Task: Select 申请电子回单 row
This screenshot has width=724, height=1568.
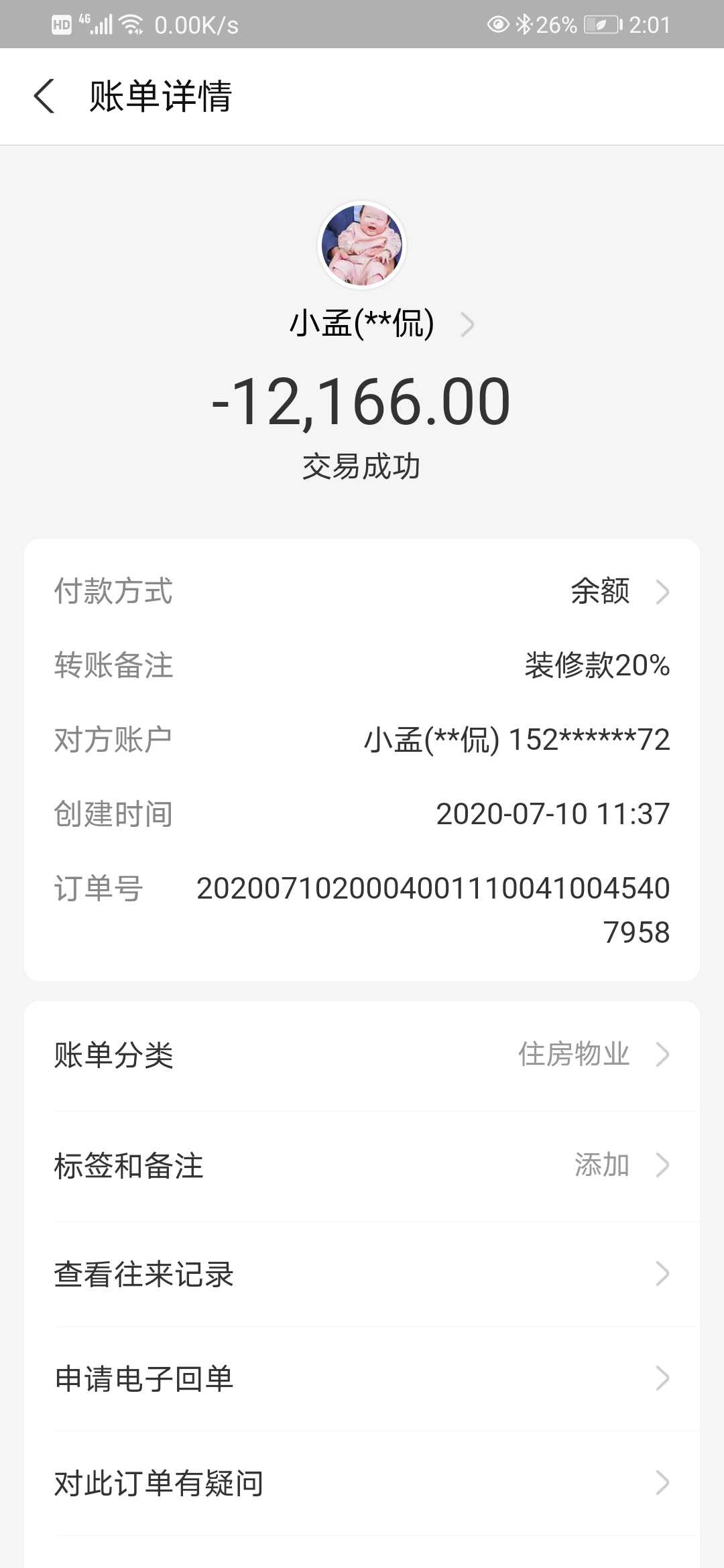Action: [362, 1378]
